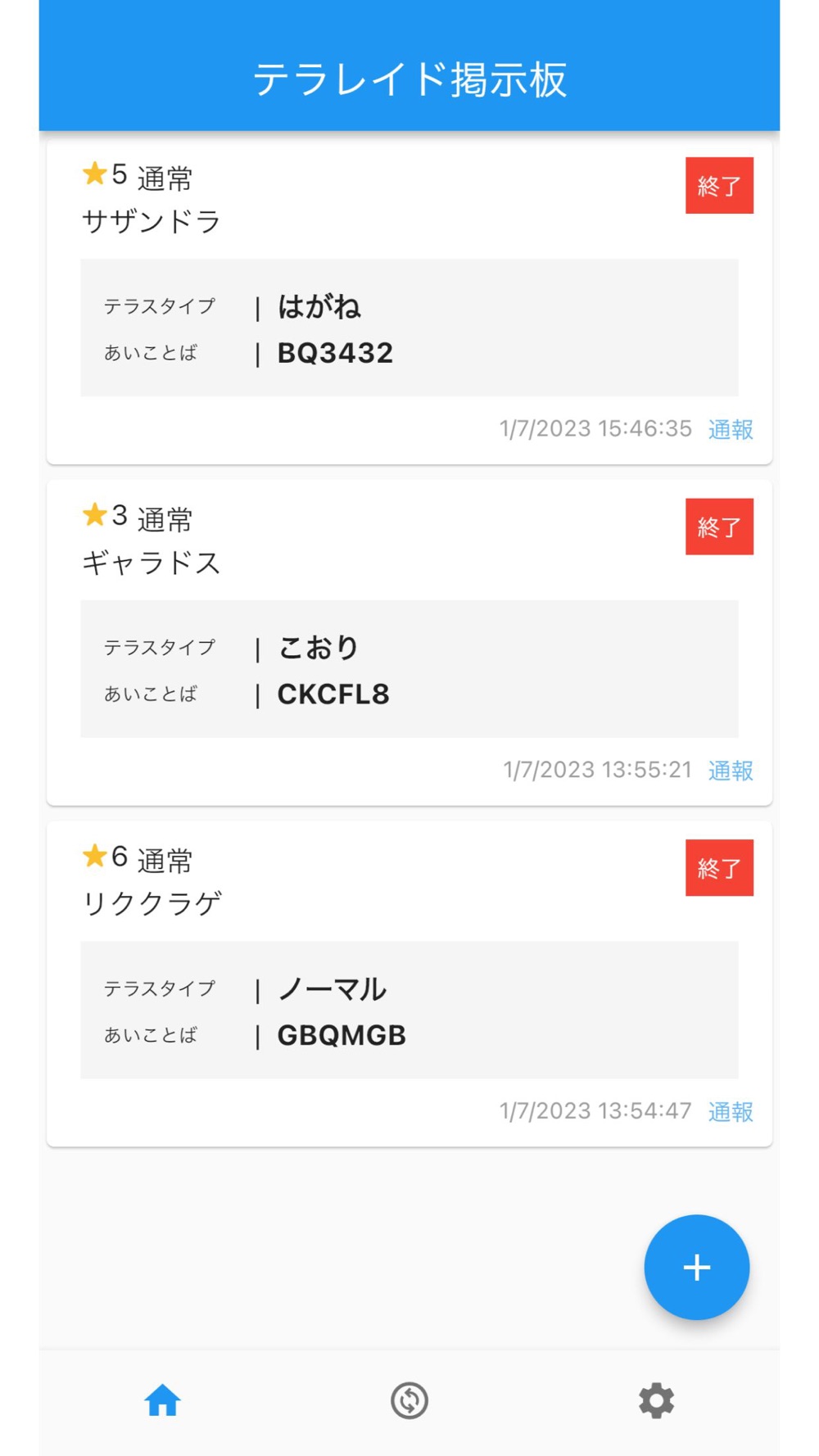The width and height of the screenshot is (819, 1456).
Task: Open the refresh history tab
Action: [409, 1400]
